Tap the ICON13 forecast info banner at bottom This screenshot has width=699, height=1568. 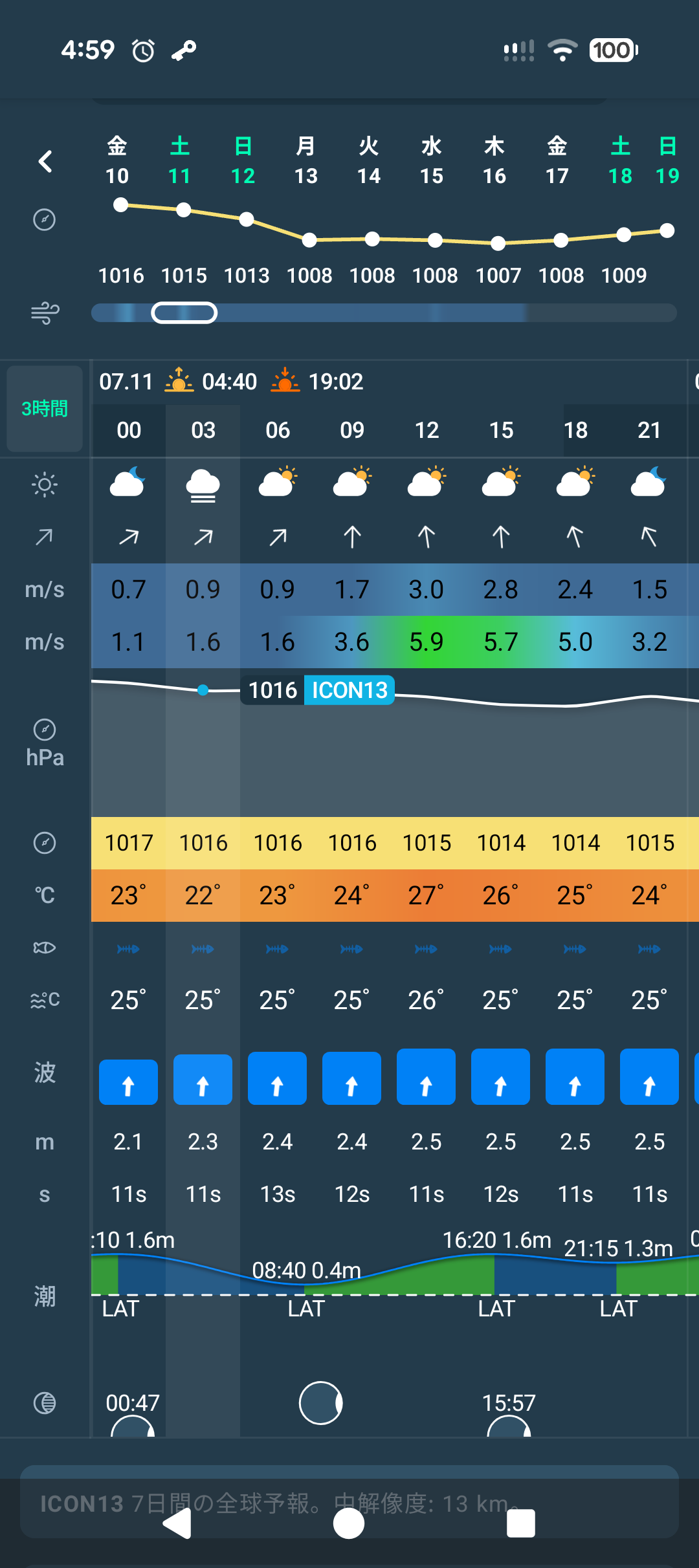349,1502
